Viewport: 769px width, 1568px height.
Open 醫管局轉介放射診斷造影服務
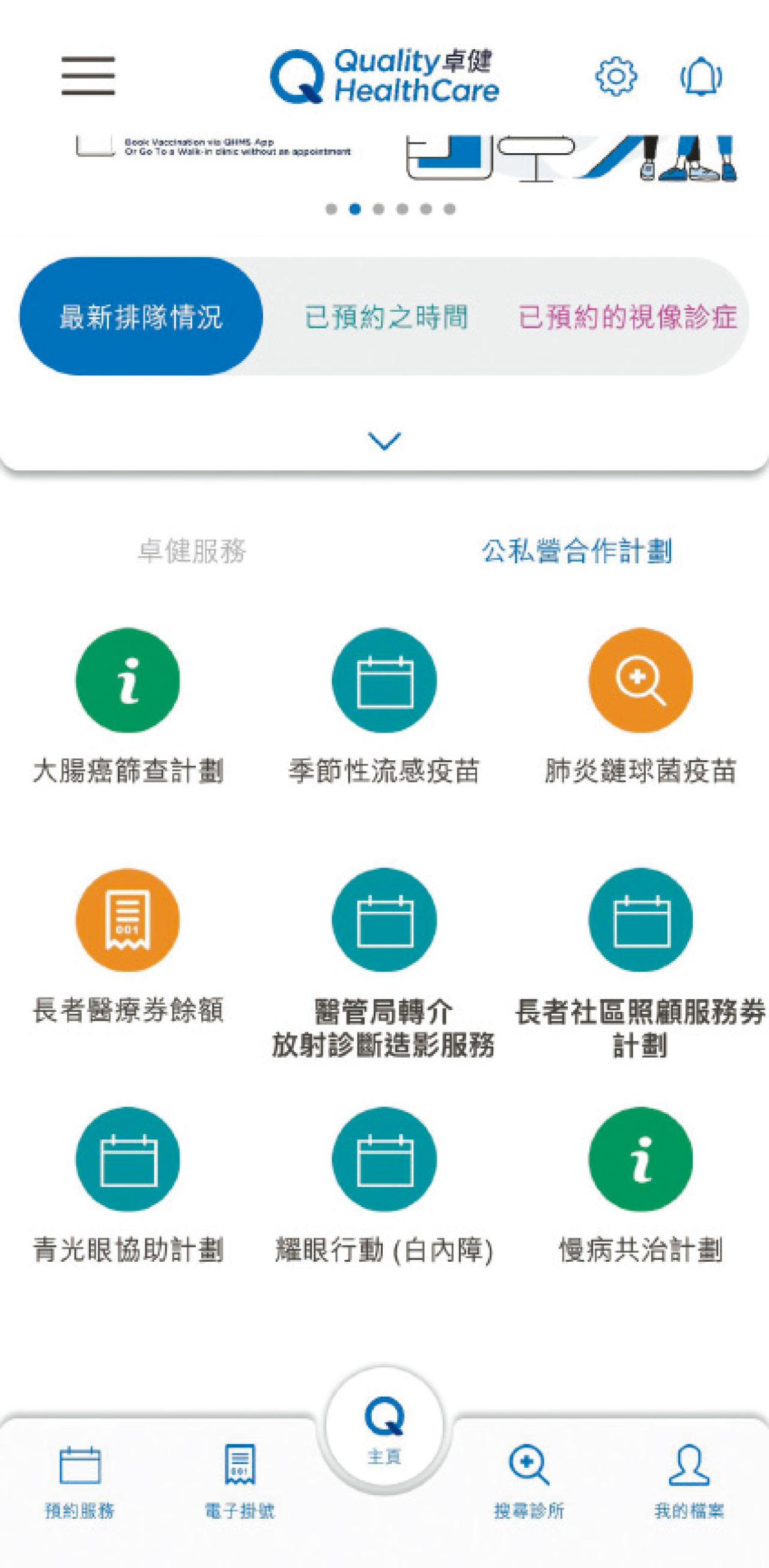click(x=384, y=920)
